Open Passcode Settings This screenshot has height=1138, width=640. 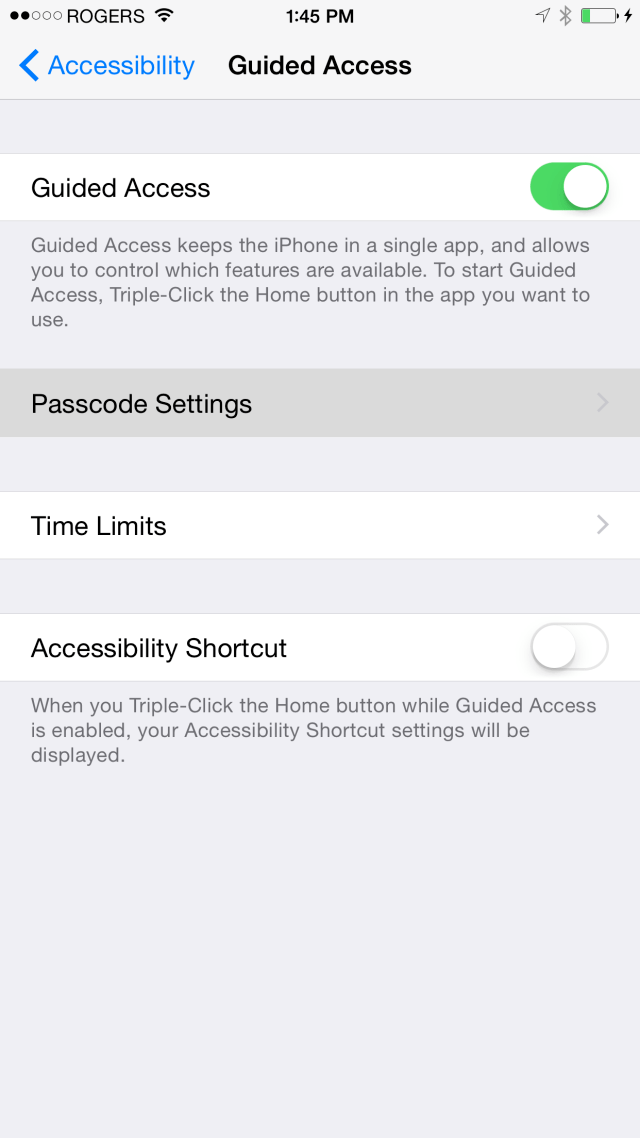(x=320, y=403)
